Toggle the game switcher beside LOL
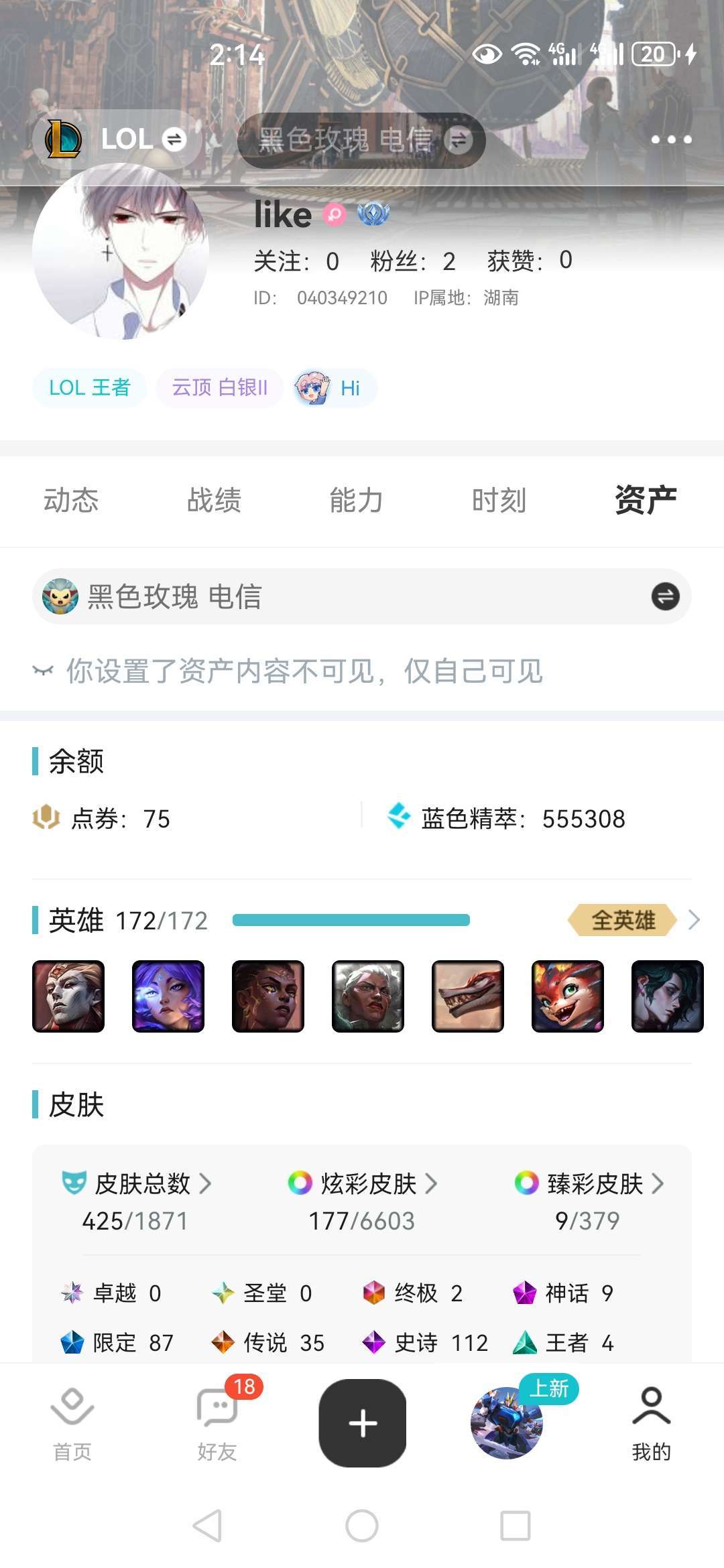724x1568 pixels. click(176, 139)
